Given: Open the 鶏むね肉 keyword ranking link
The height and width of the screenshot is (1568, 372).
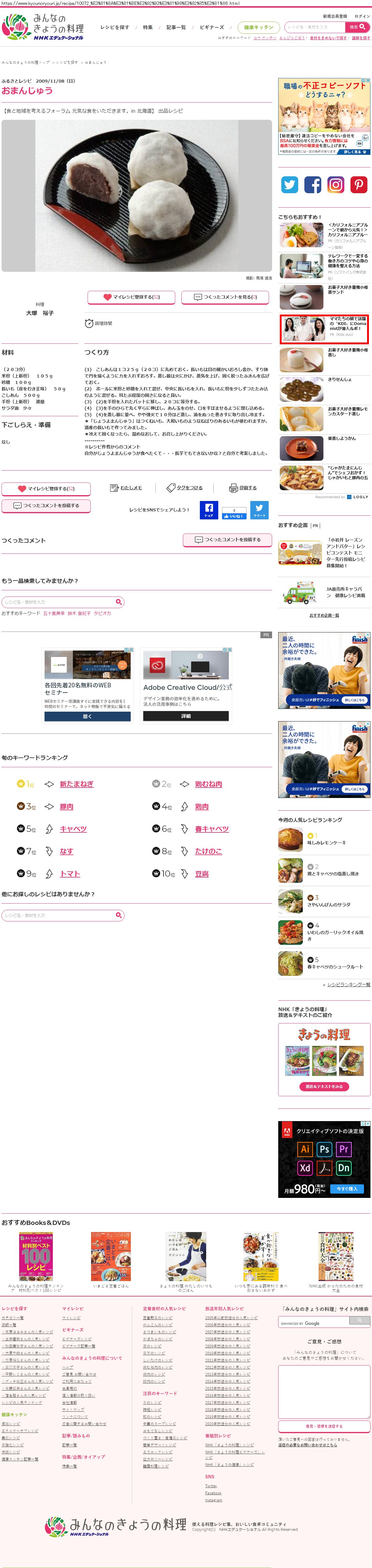Looking at the screenshot, I should click(x=208, y=784).
